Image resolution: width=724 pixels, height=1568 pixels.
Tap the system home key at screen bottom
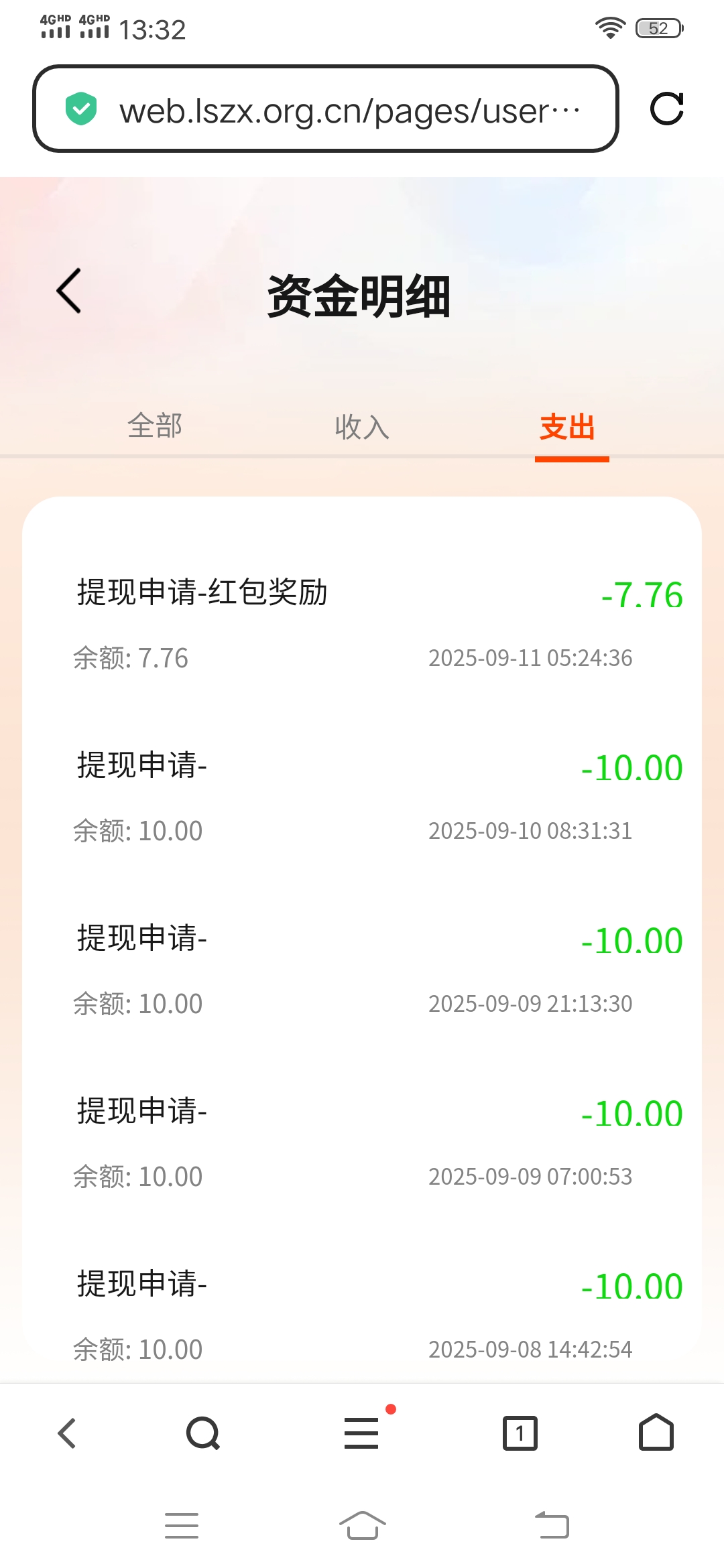point(362,1526)
